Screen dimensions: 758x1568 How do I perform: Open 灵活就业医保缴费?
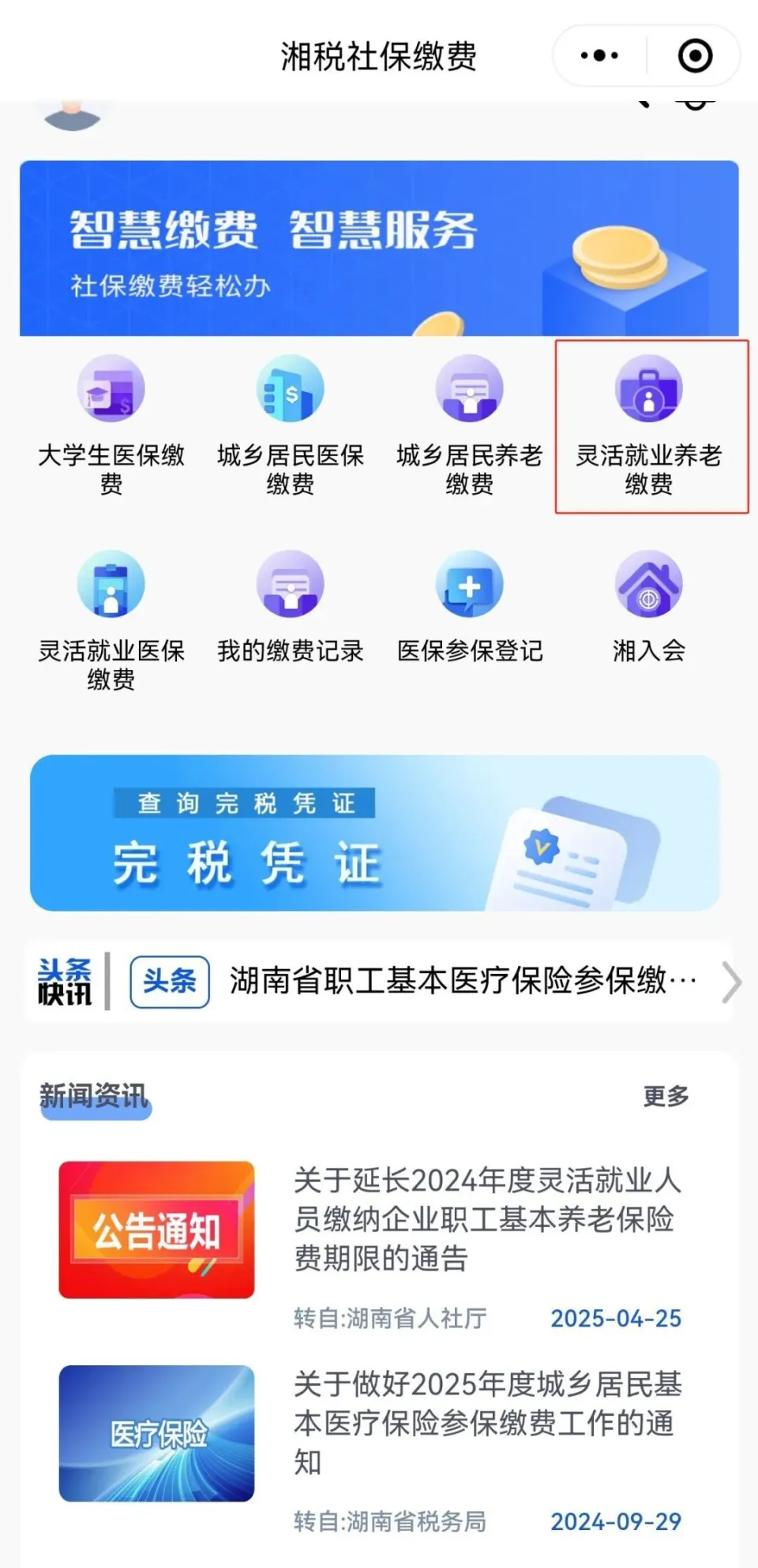tap(111, 620)
